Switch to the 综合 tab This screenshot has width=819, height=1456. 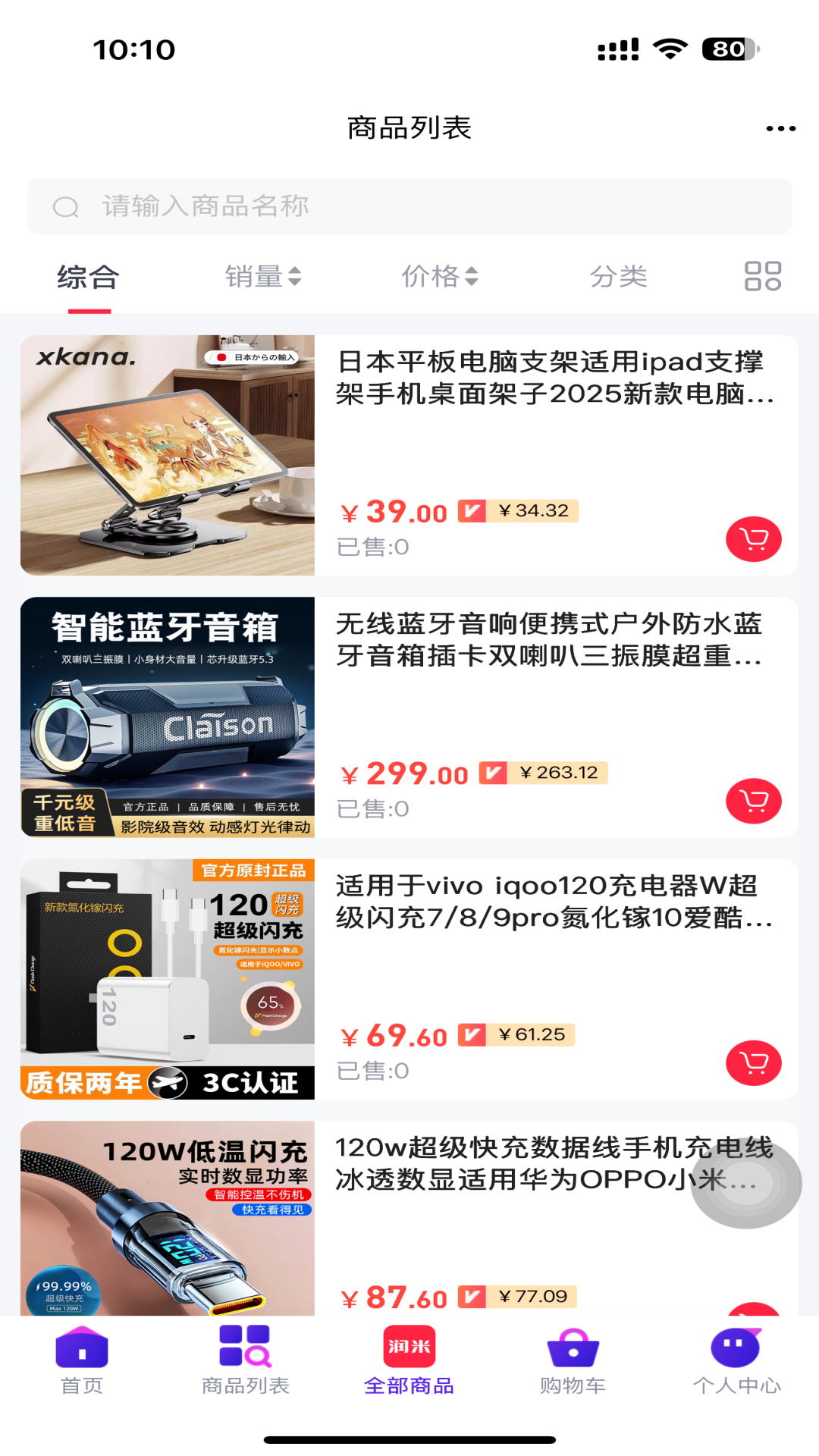pyautogui.click(x=86, y=276)
